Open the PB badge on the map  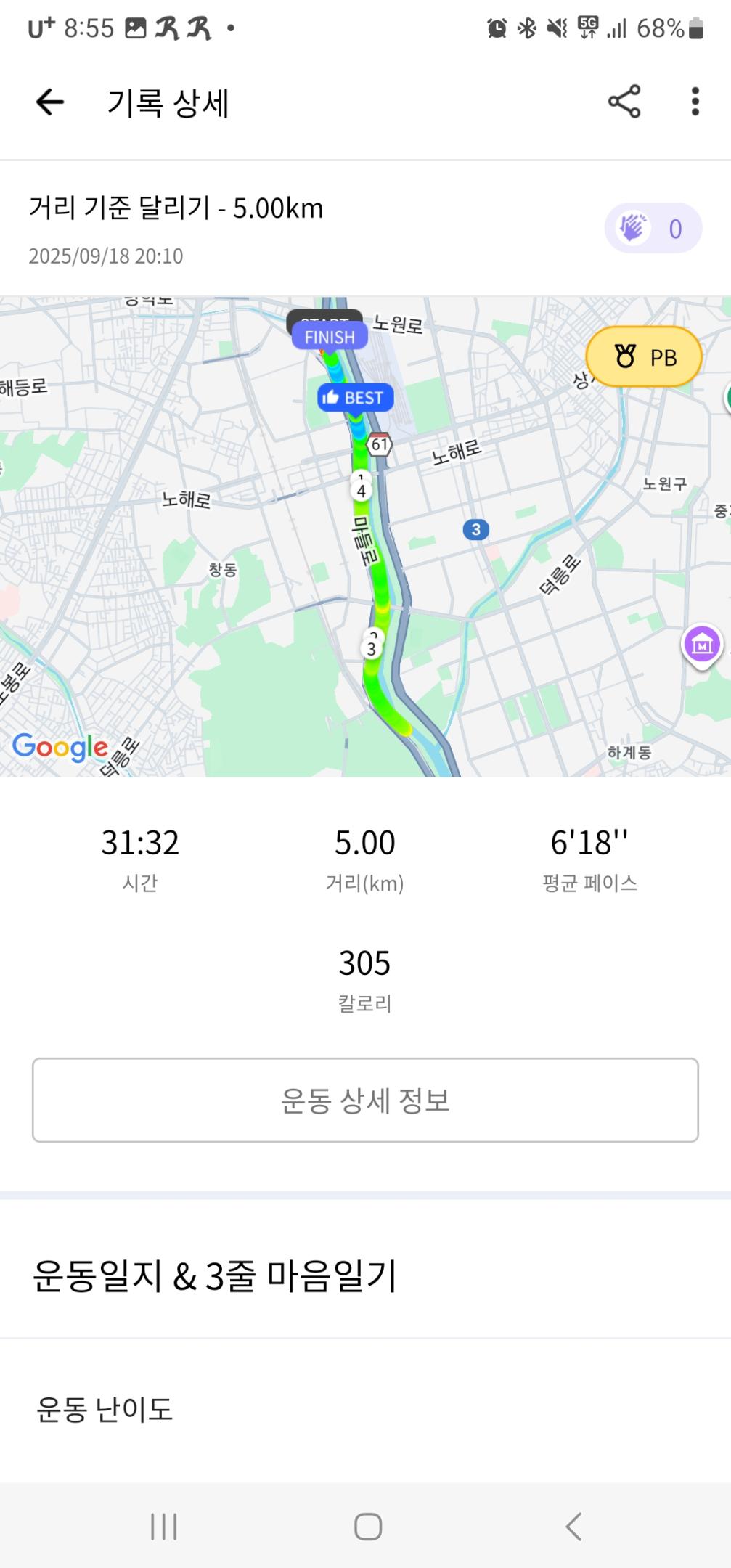tap(644, 357)
